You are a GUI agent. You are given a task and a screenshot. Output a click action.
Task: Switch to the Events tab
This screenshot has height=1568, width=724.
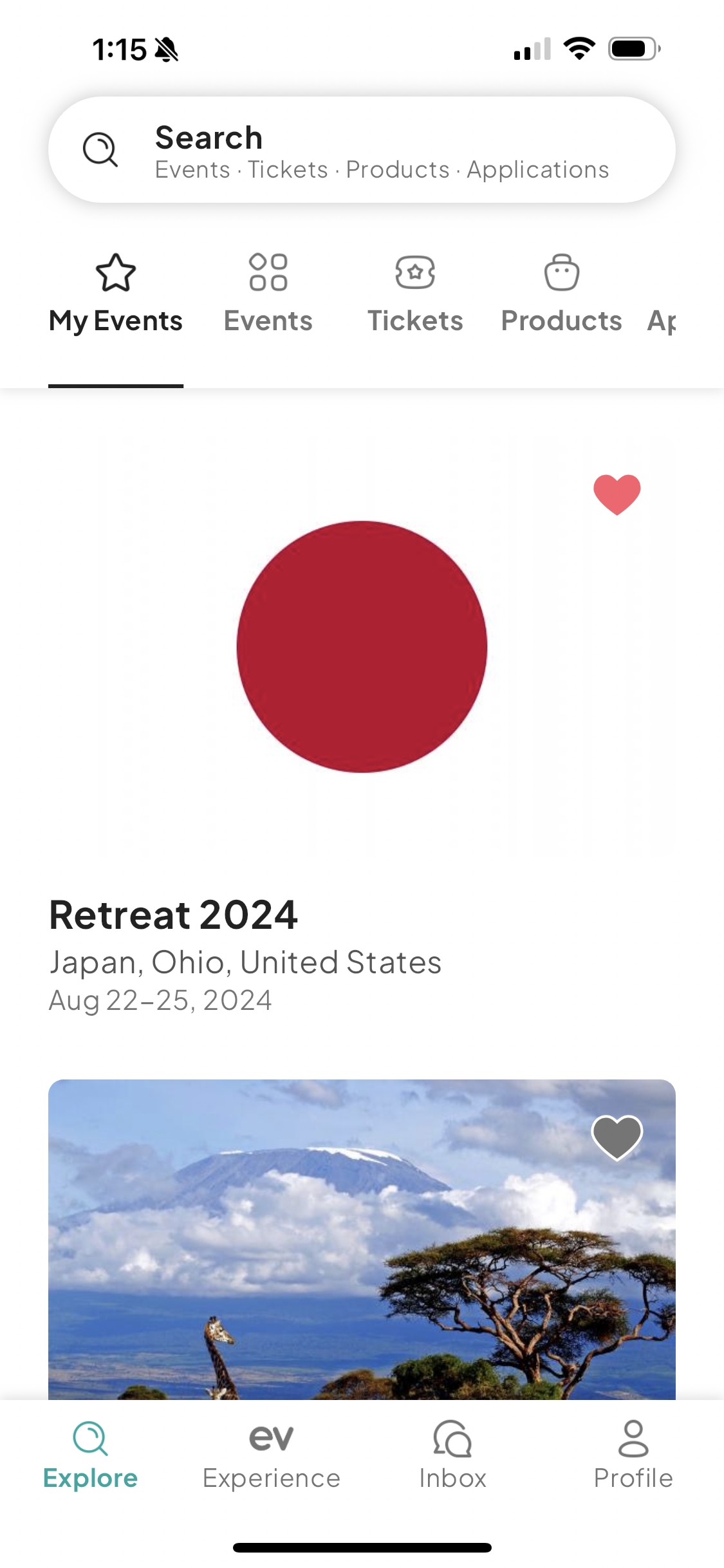tap(268, 295)
